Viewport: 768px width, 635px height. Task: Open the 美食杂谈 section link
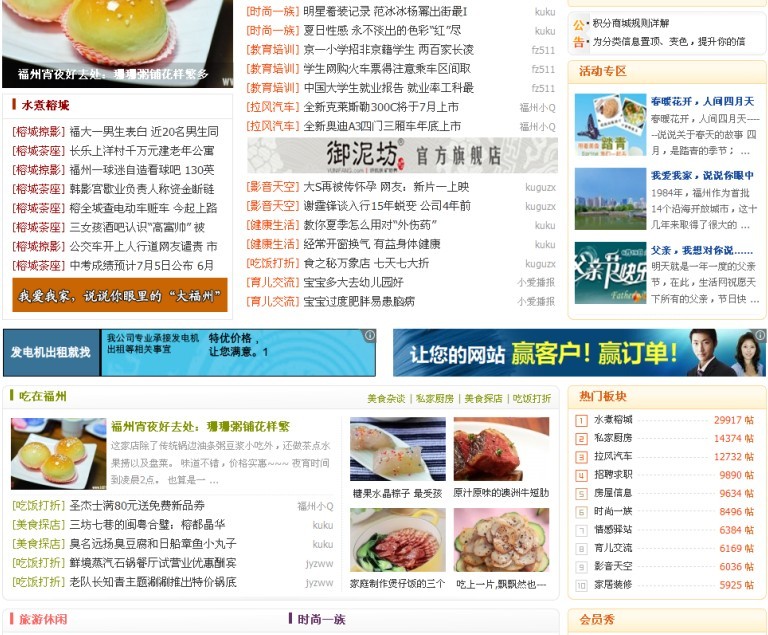coord(386,399)
